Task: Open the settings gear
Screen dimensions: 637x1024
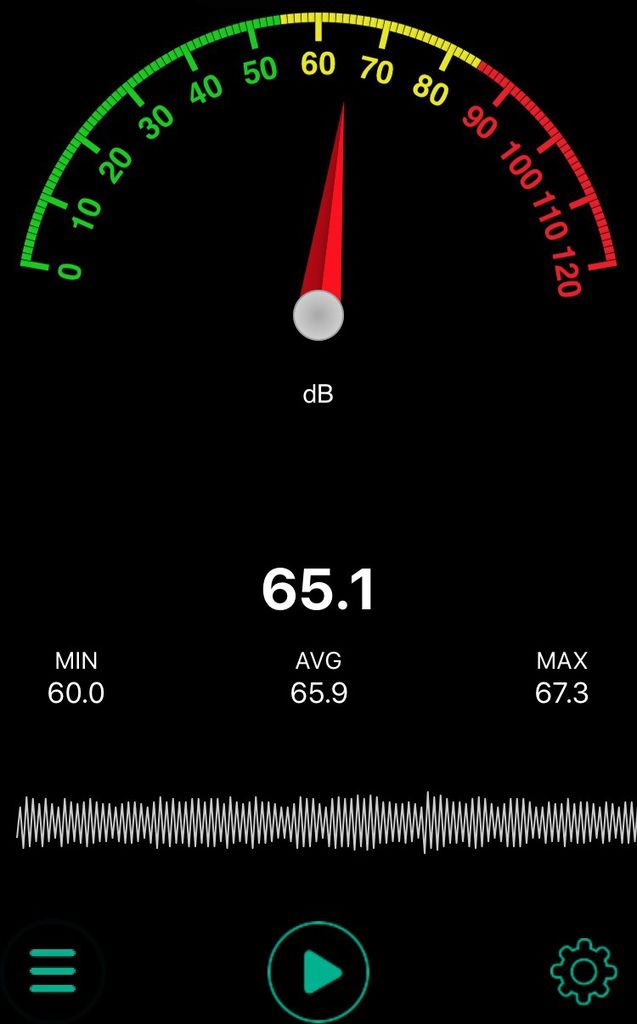Action: pos(584,971)
